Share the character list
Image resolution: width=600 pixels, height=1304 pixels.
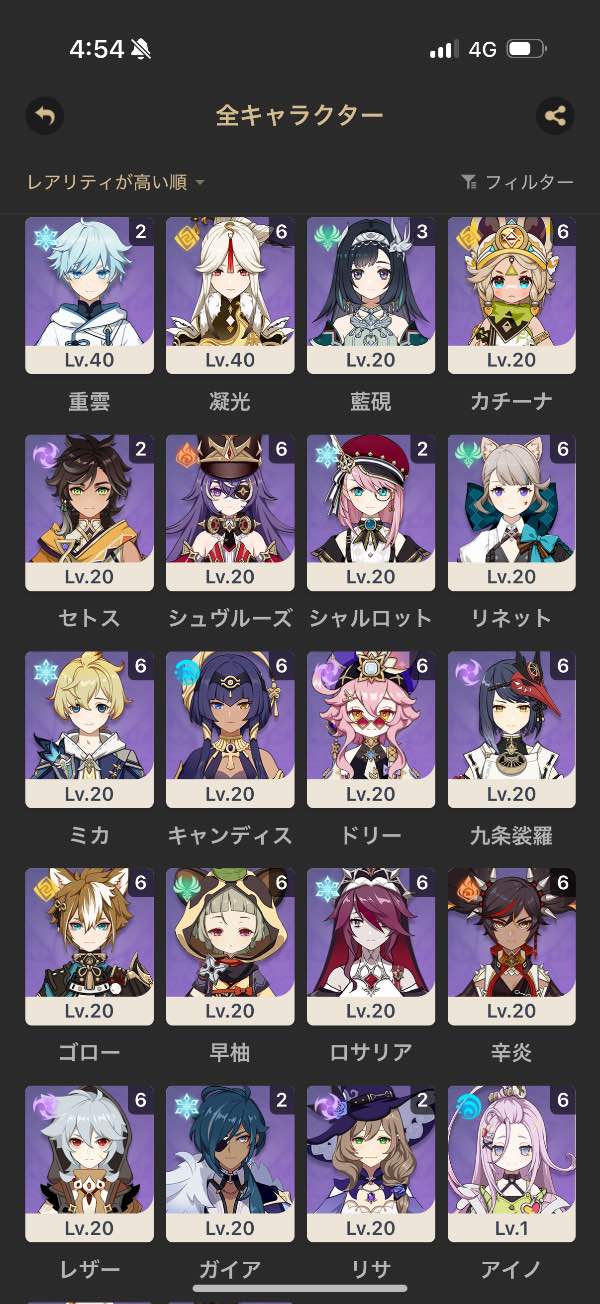pos(555,116)
